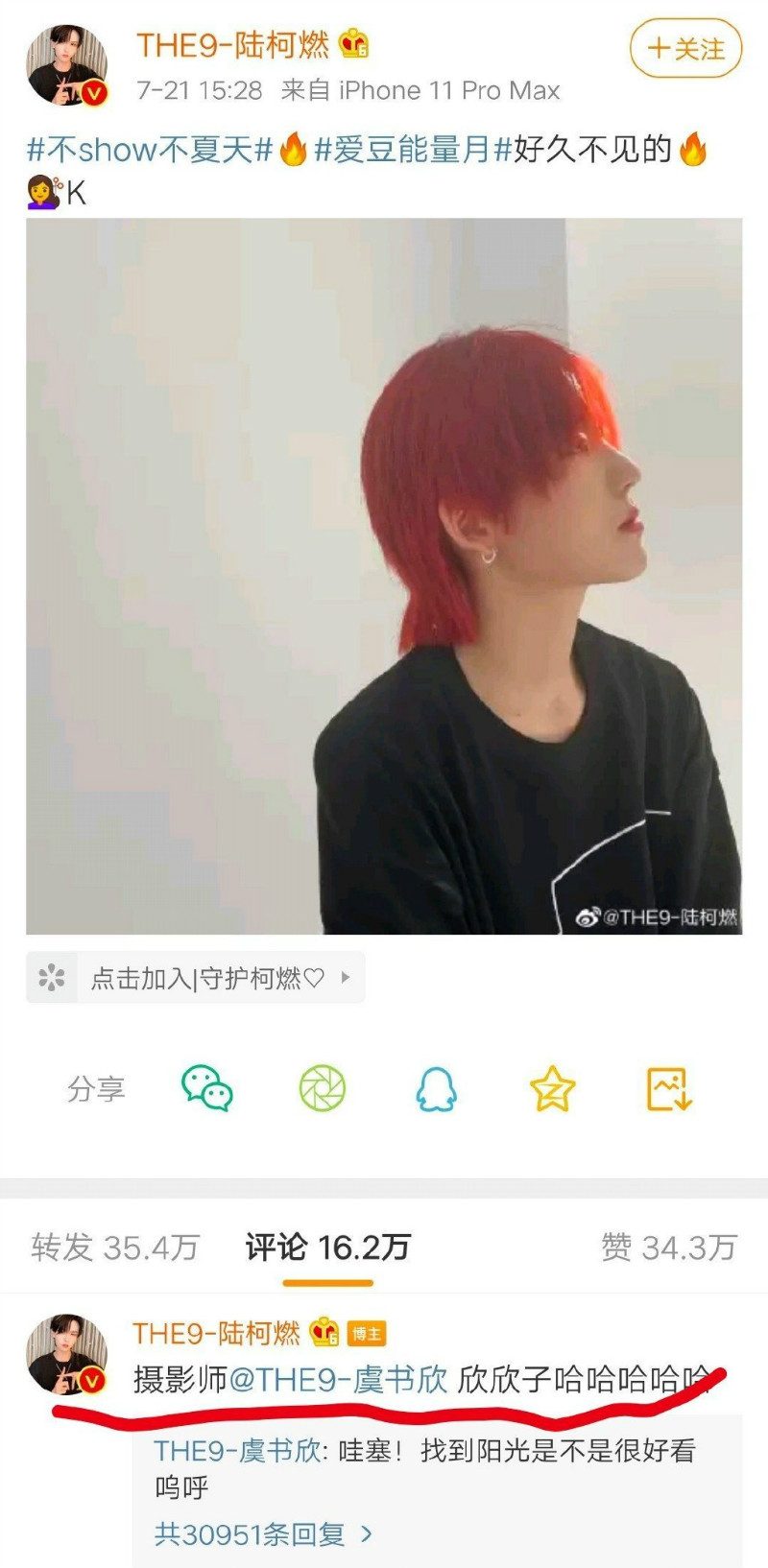Share the post to QQ
The image size is (768, 1568).
coord(436,1089)
